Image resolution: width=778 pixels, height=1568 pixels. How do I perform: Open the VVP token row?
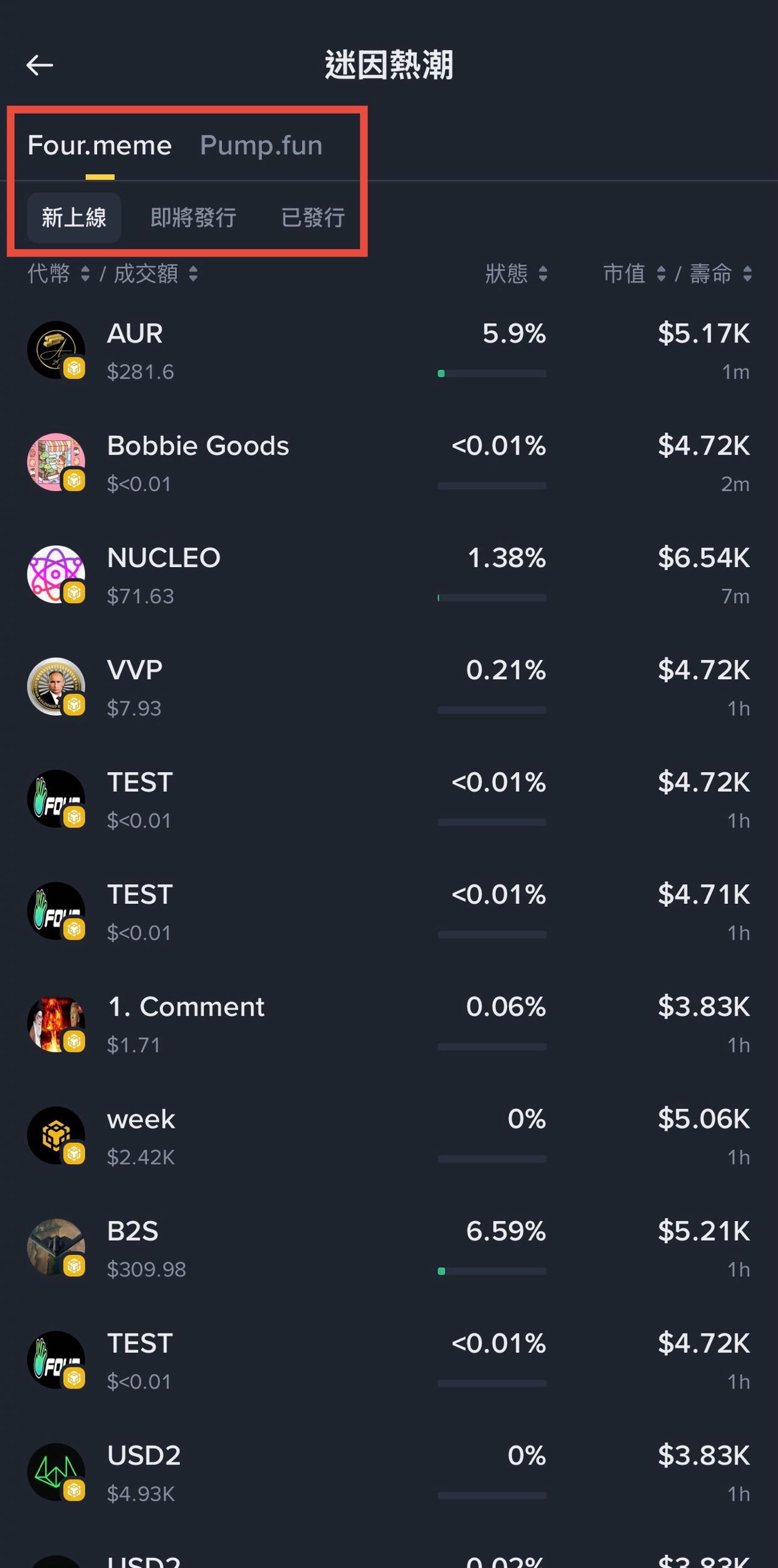coord(389,687)
